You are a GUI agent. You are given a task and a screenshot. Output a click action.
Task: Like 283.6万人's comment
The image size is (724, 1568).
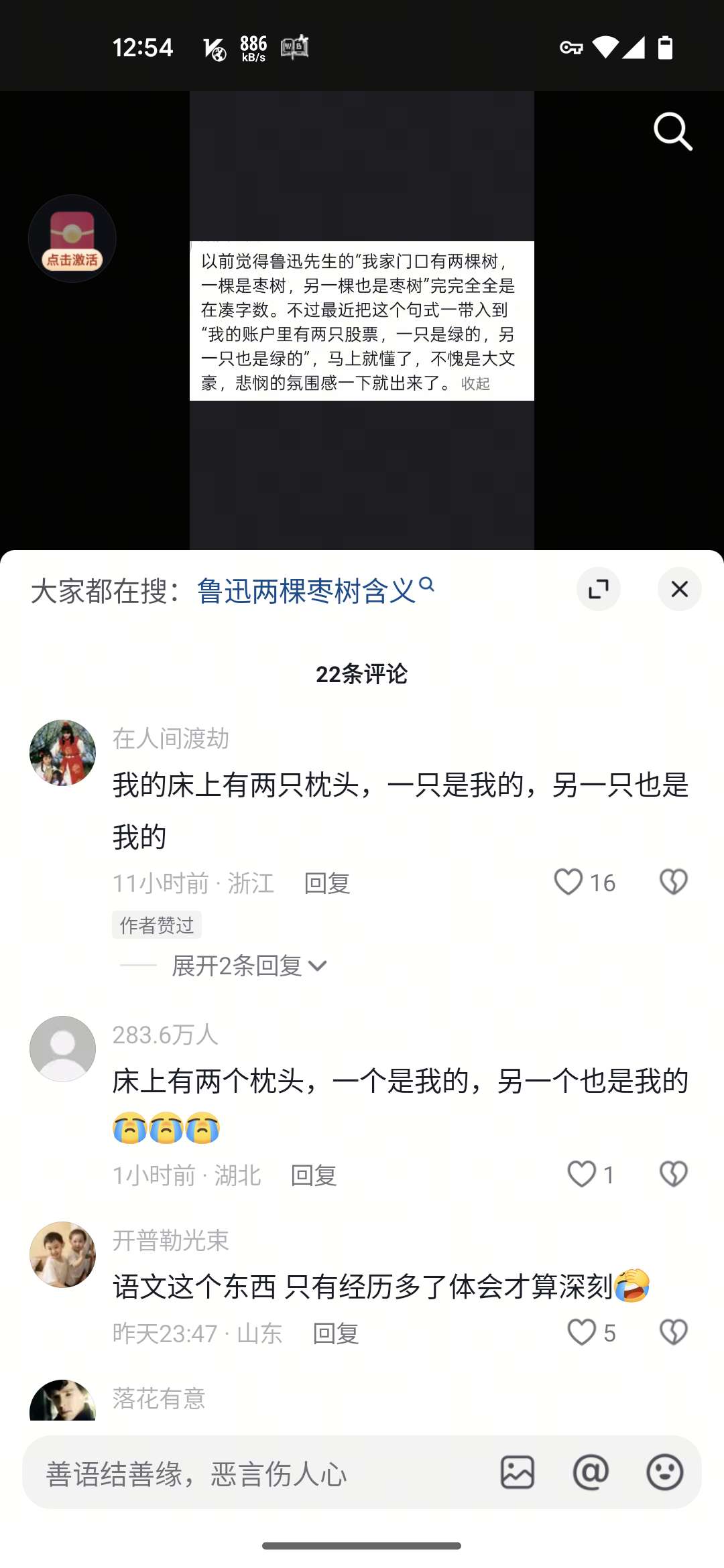(581, 1174)
